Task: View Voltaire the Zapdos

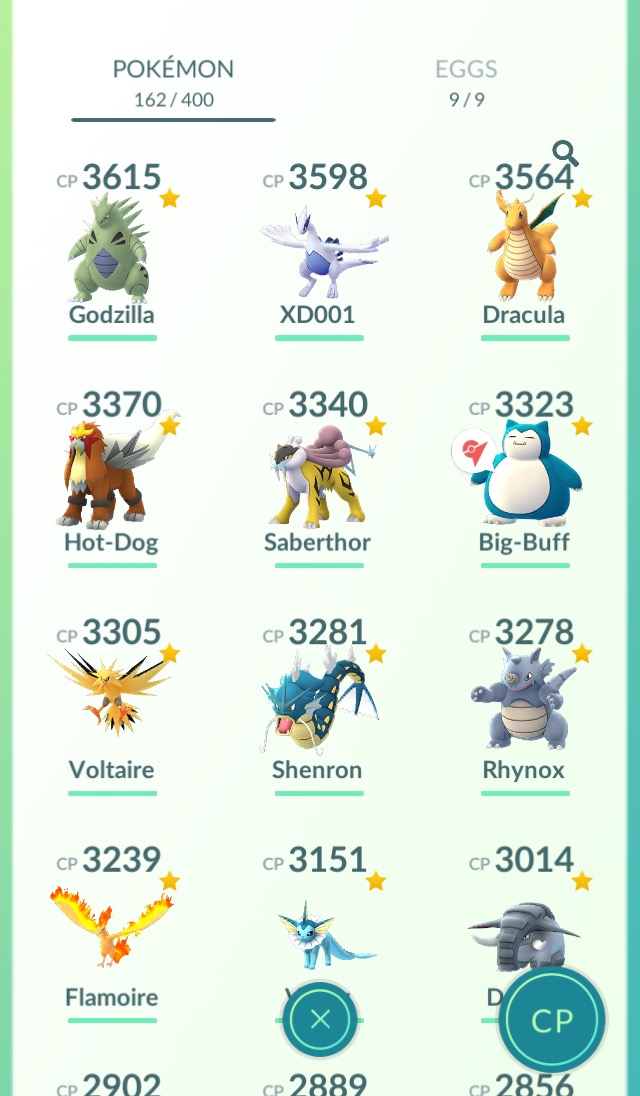Action: (x=112, y=707)
